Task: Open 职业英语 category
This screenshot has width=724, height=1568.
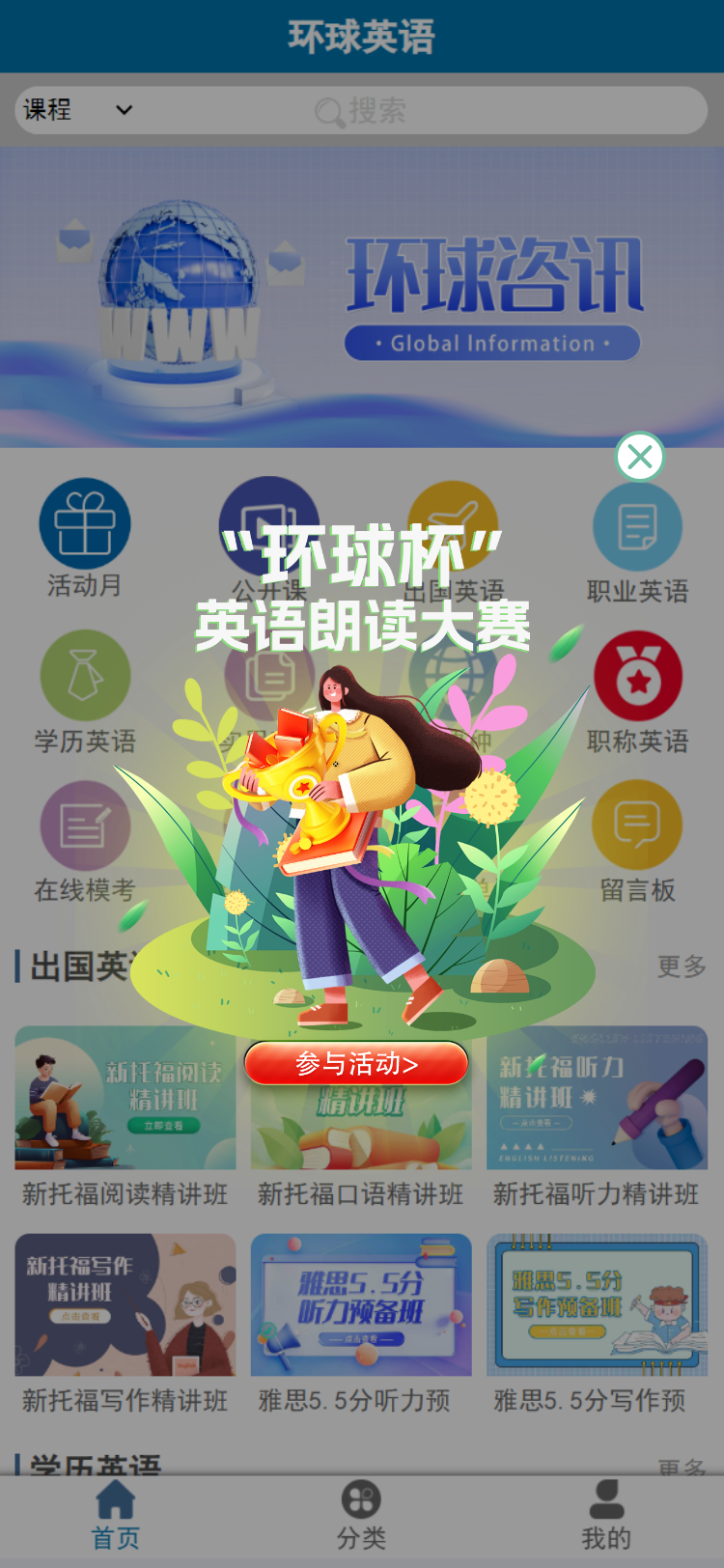Action: (x=637, y=542)
